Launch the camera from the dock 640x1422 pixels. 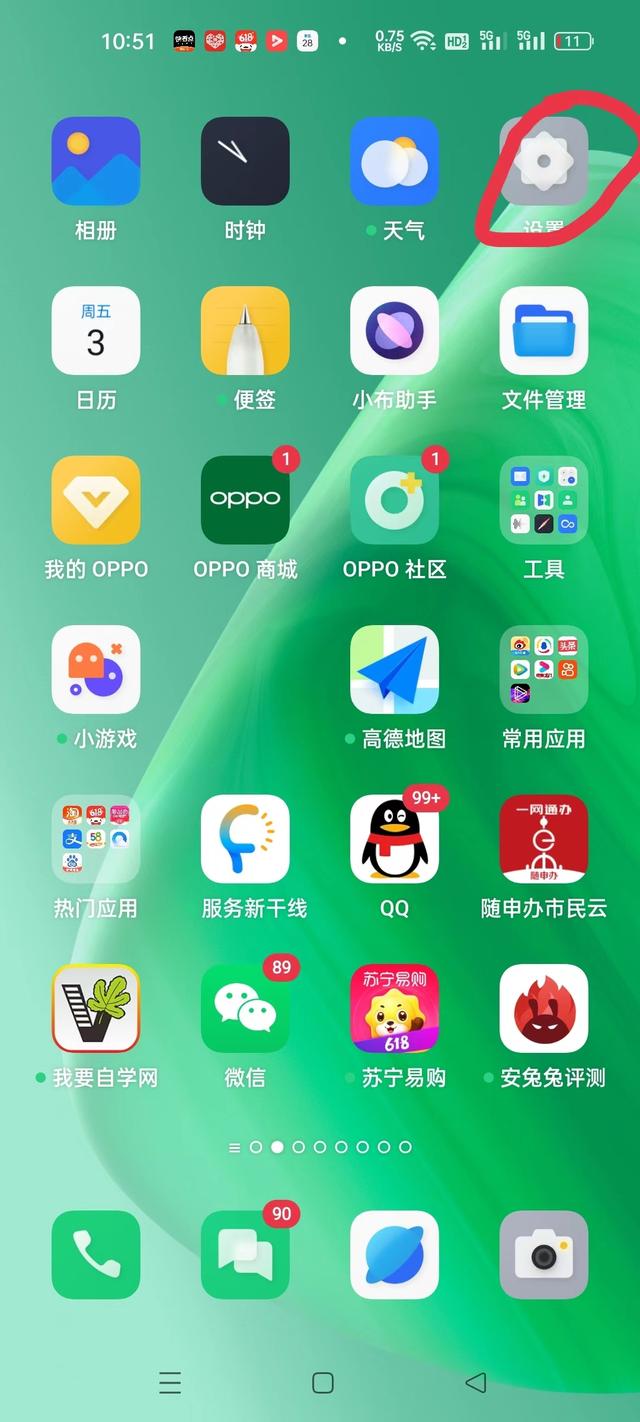[x=544, y=1255]
